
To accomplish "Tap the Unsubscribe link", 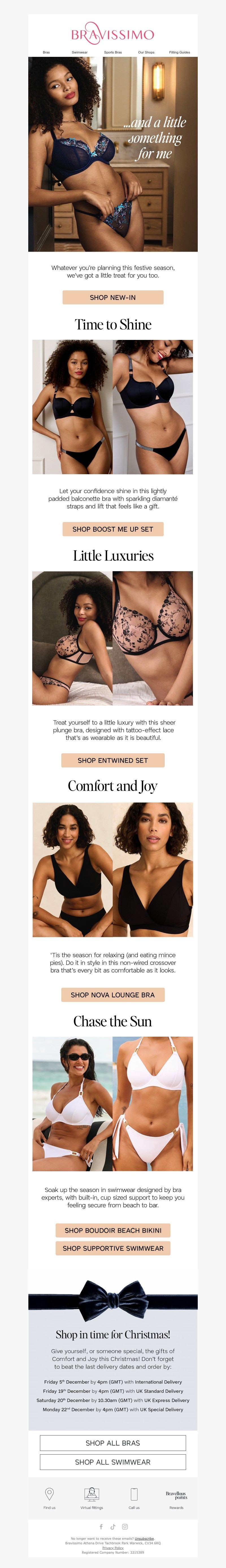I will pyautogui.click(x=144, y=1538).
